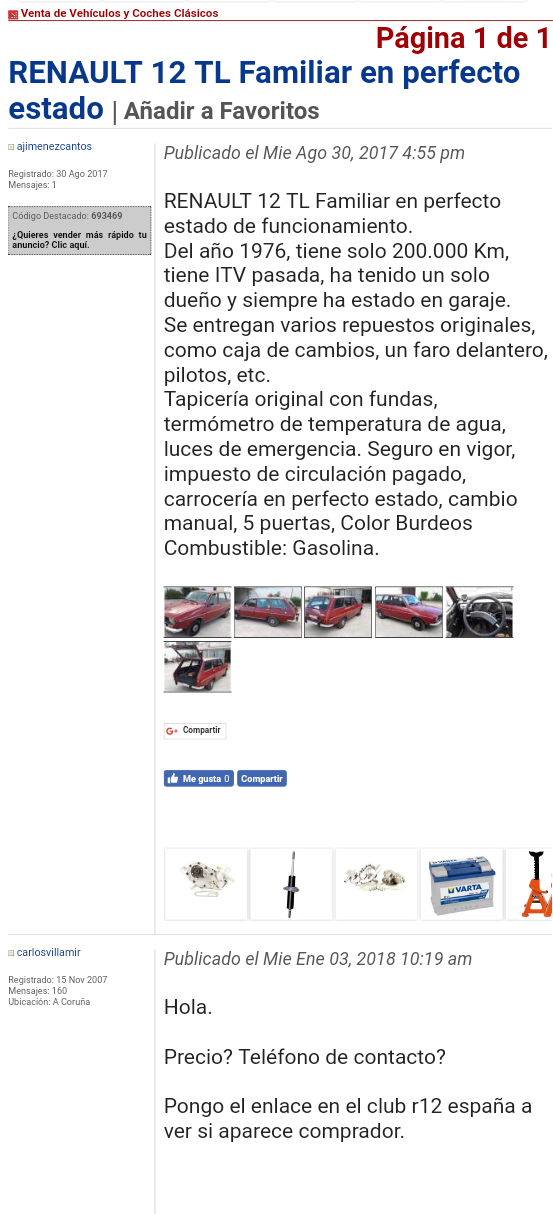
Task: Open the engine parts product ad
Action: click(x=377, y=884)
